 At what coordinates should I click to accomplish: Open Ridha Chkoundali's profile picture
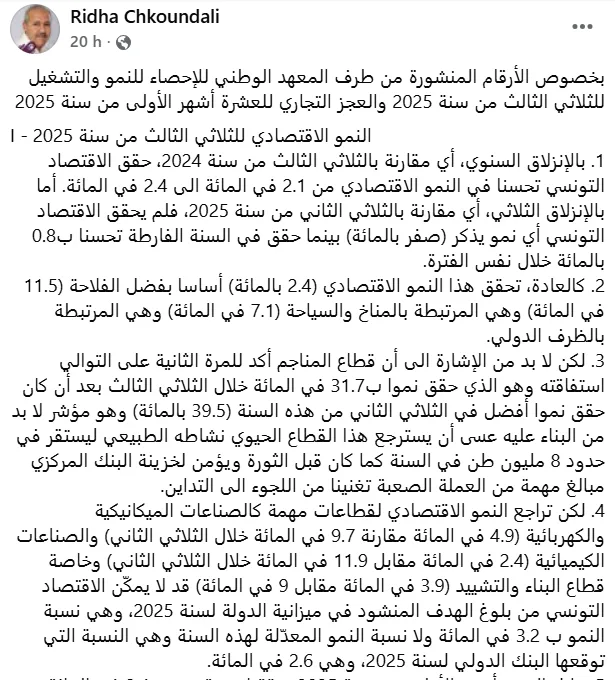[x=35, y=29]
